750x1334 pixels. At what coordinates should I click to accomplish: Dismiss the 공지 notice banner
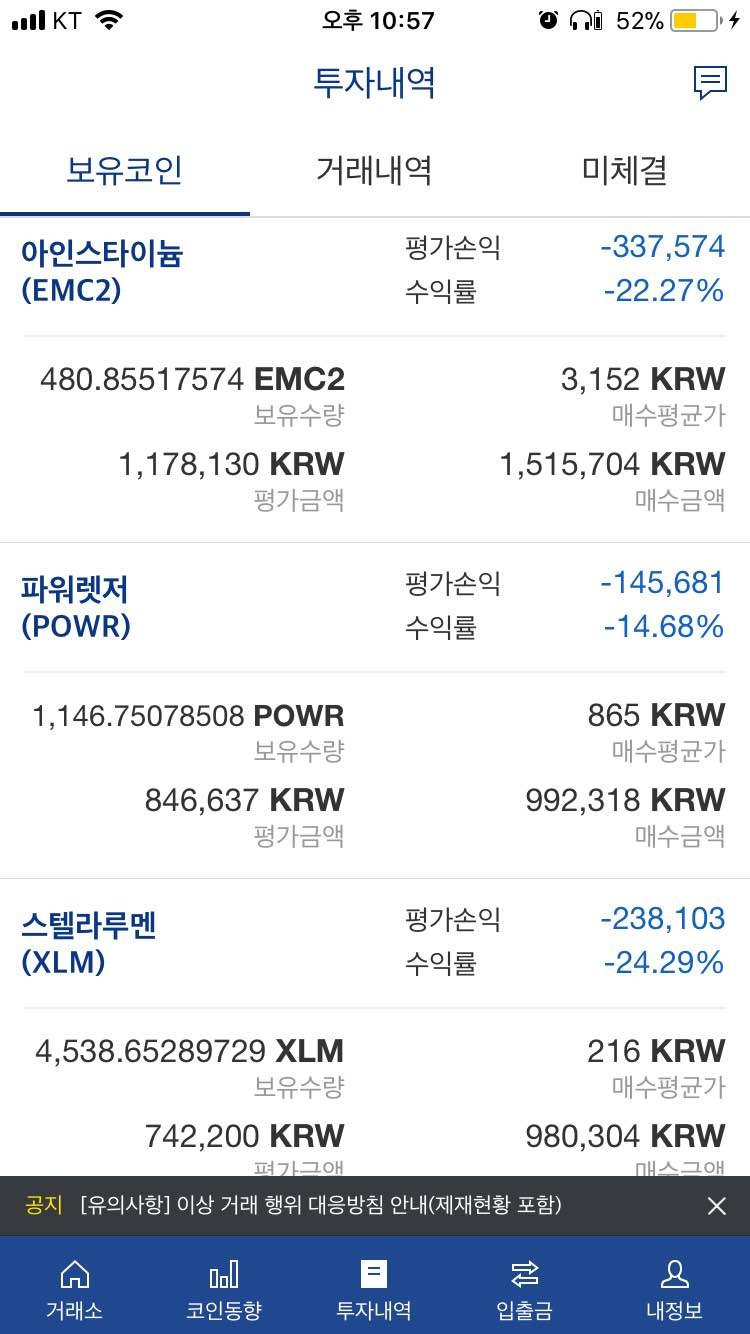(716, 1205)
